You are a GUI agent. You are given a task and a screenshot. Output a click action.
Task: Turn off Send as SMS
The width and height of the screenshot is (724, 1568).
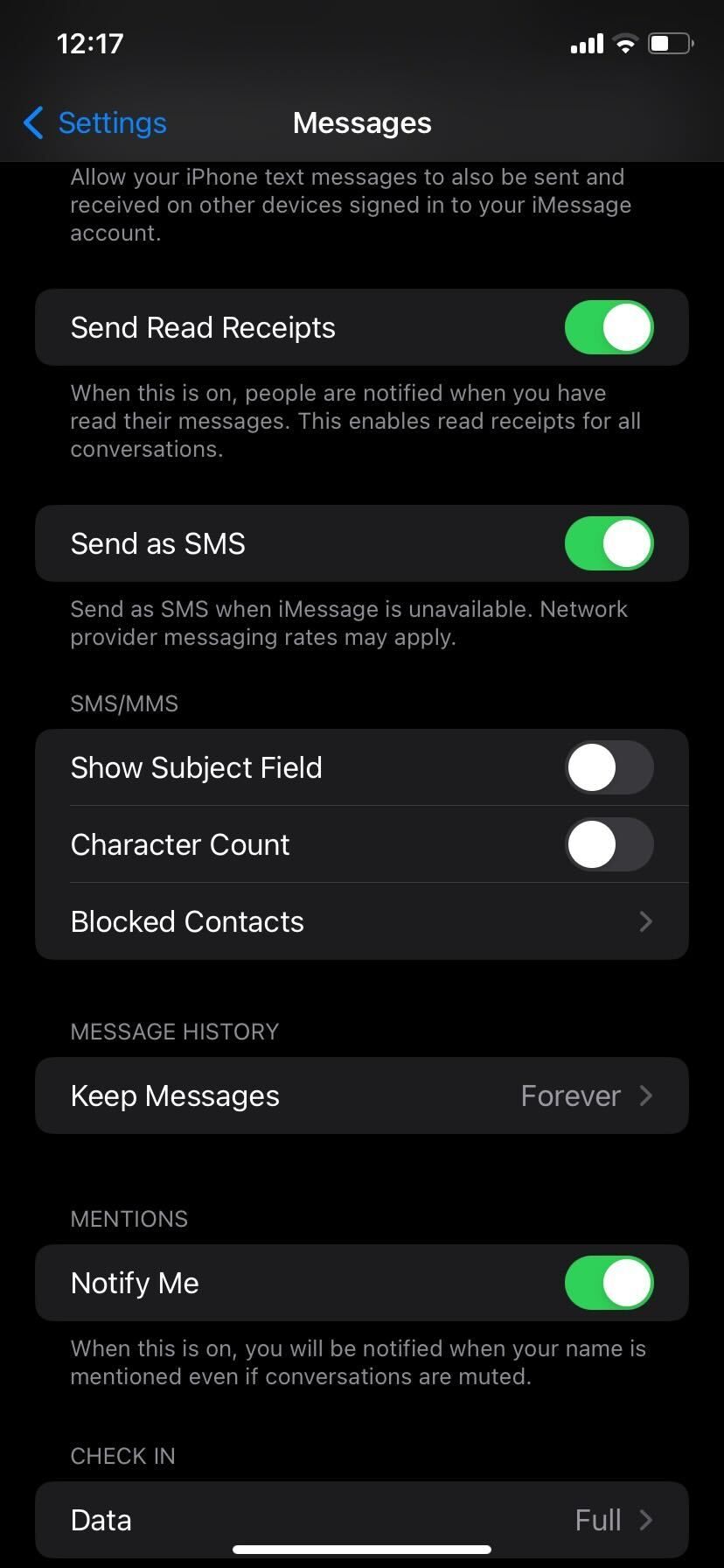coord(609,543)
